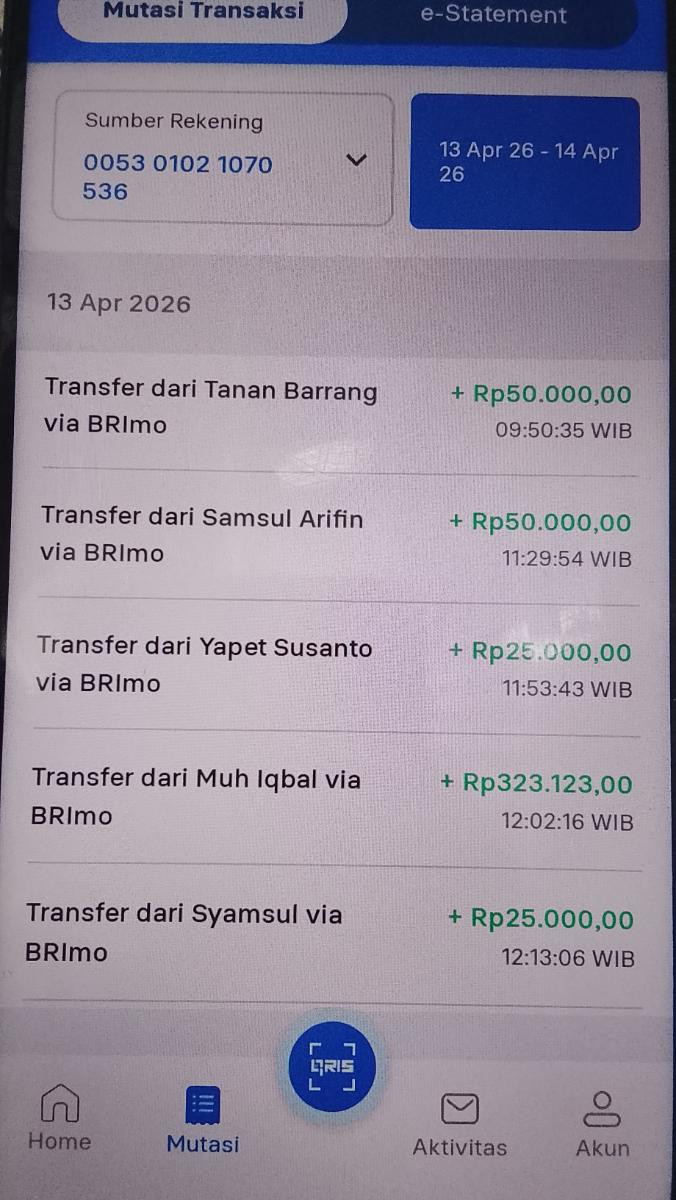The height and width of the screenshot is (1200, 676).
Task: Open the Yapet Susanto transaction
Action: pyautogui.click(x=338, y=666)
